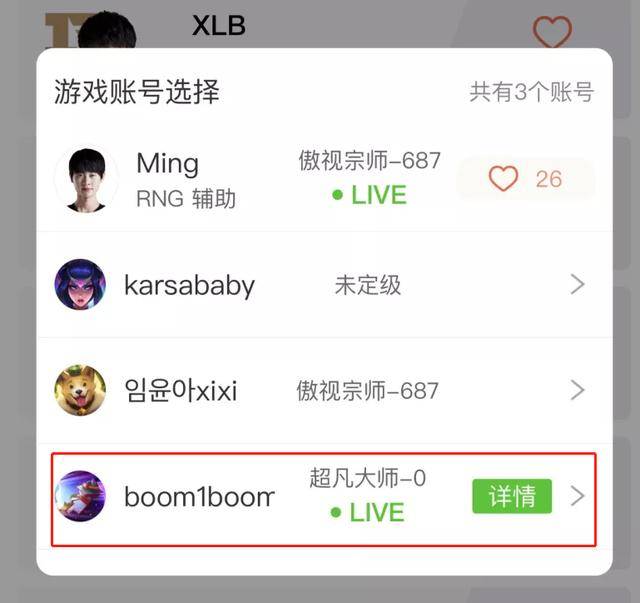Tap the heart icon next to XLB
Viewport: 640px width, 603px height.
tap(552, 30)
